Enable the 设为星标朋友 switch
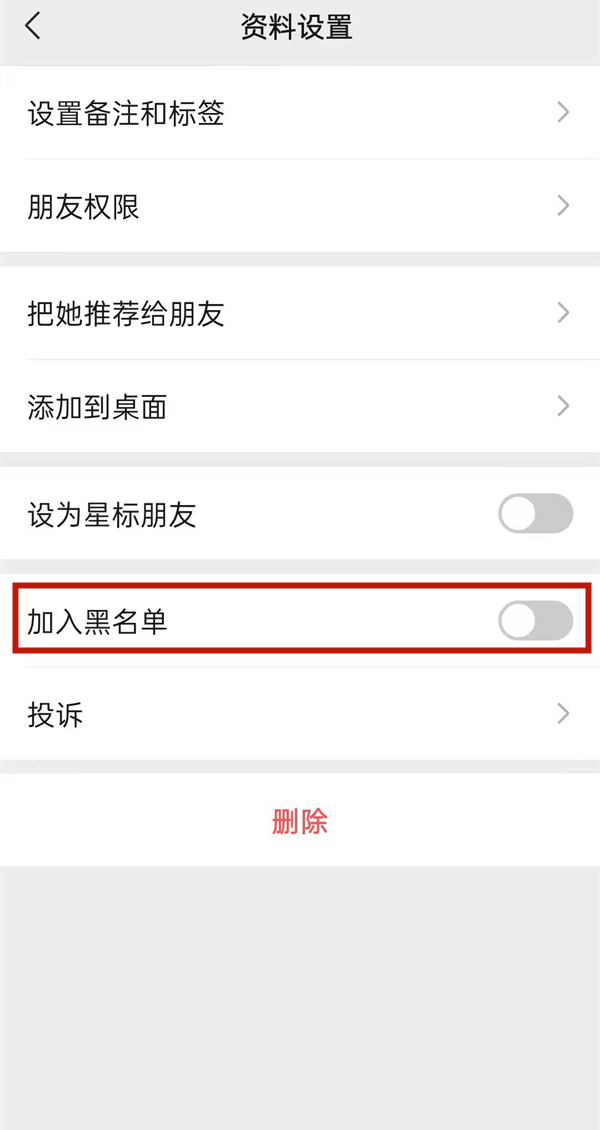Viewport: 600px width, 1130px height. point(535,514)
